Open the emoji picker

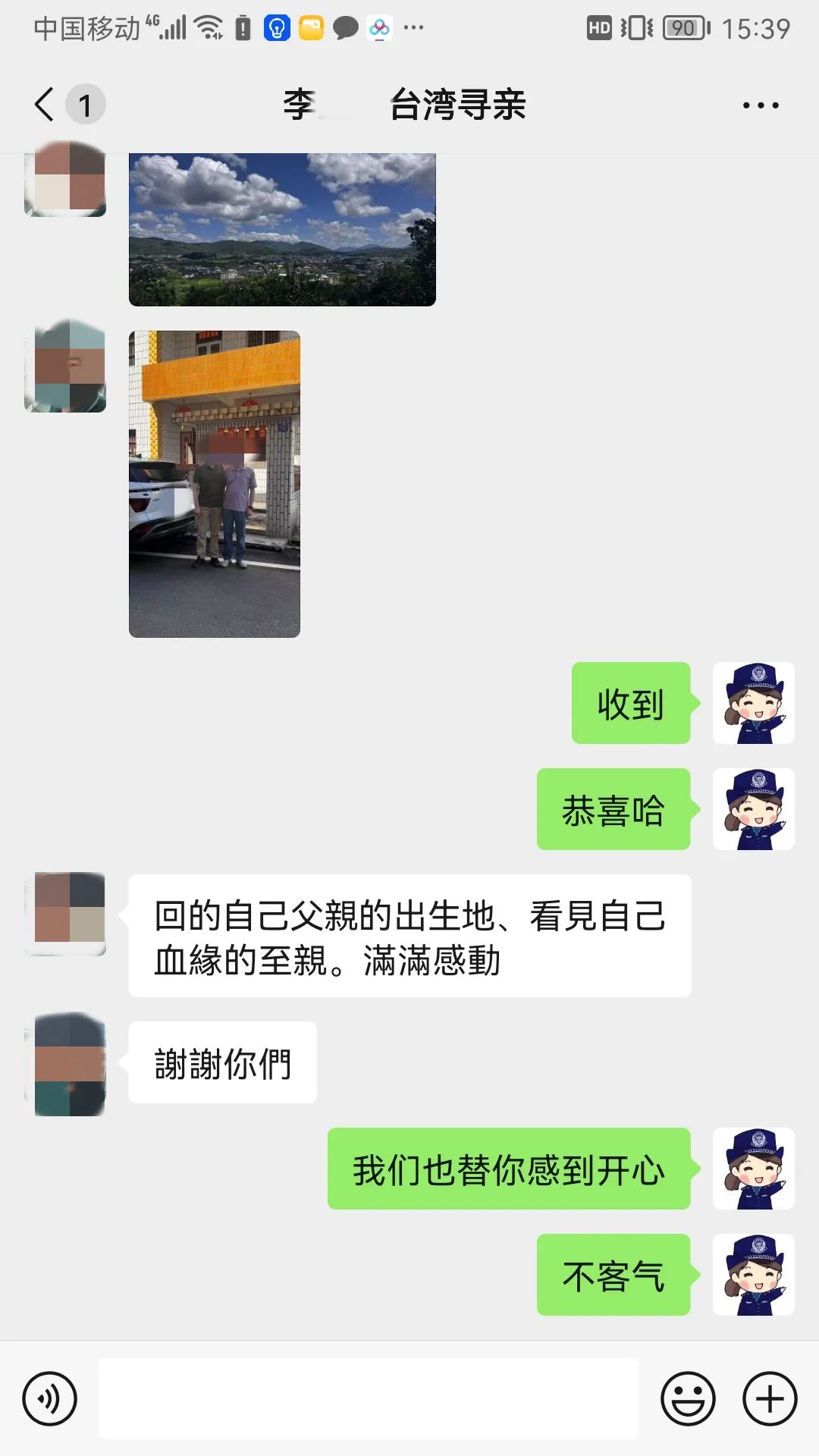pyautogui.click(x=688, y=1398)
